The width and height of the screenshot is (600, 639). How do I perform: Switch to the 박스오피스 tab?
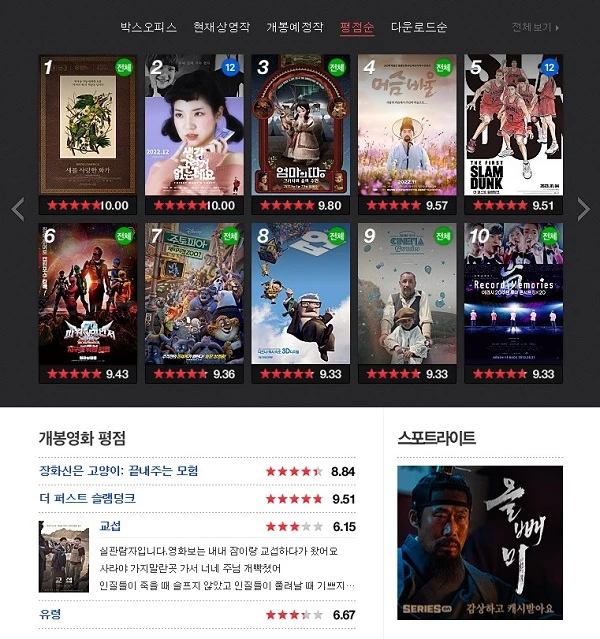(148, 27)
